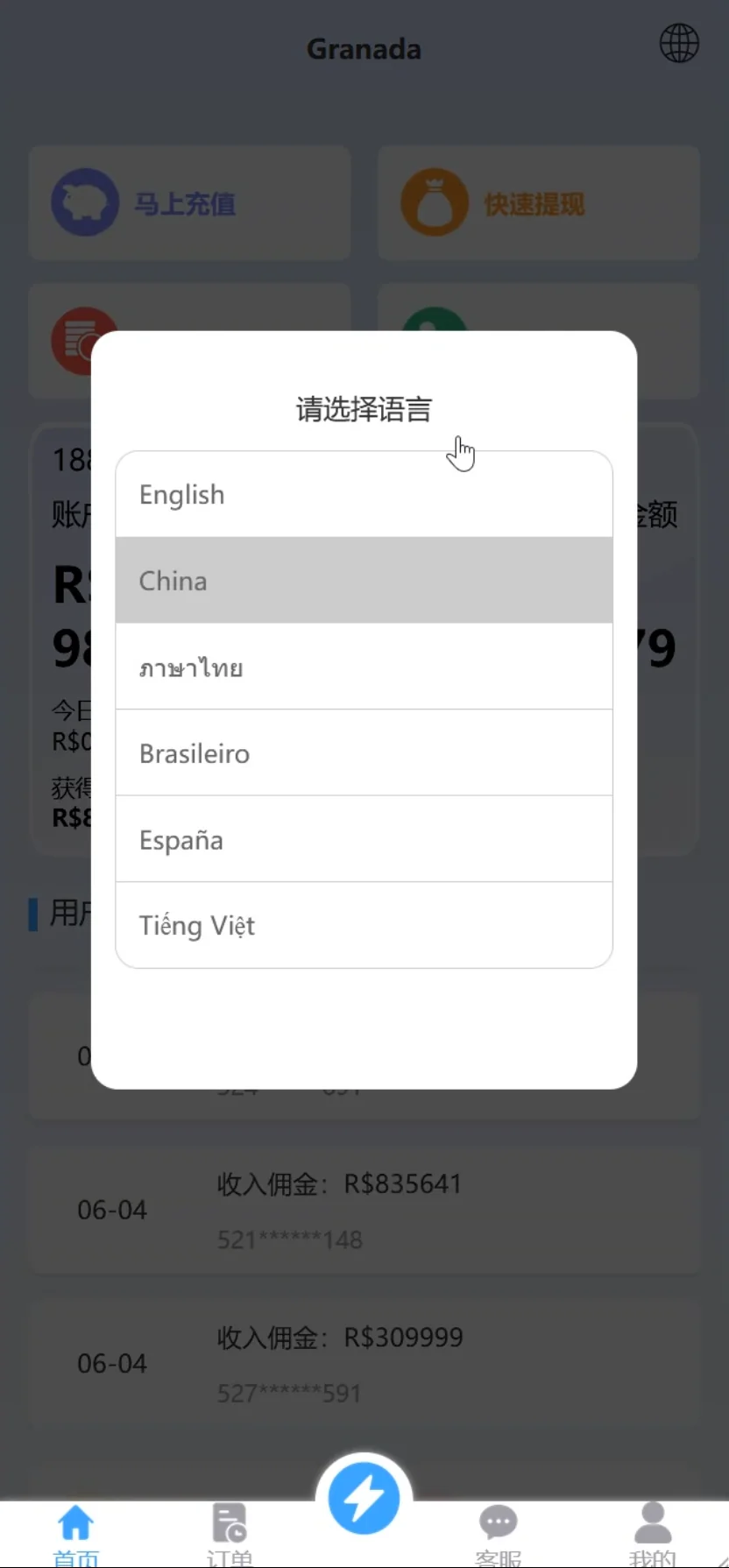Select English as the language
The image size is (729, 1568).
pyautogui.click(x=364, y=495)
